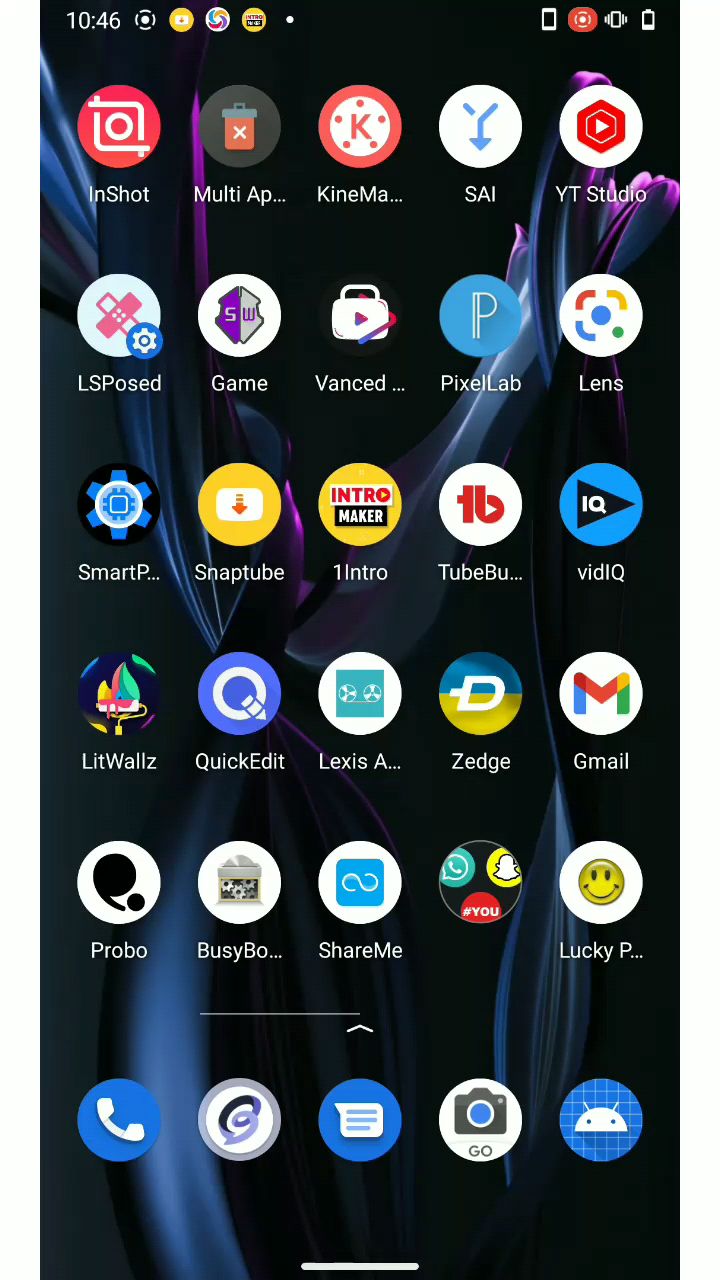The height and width of the screenshot is (1280, 720).
Task: Open YT Studio
Action: (x=601, y=127)
